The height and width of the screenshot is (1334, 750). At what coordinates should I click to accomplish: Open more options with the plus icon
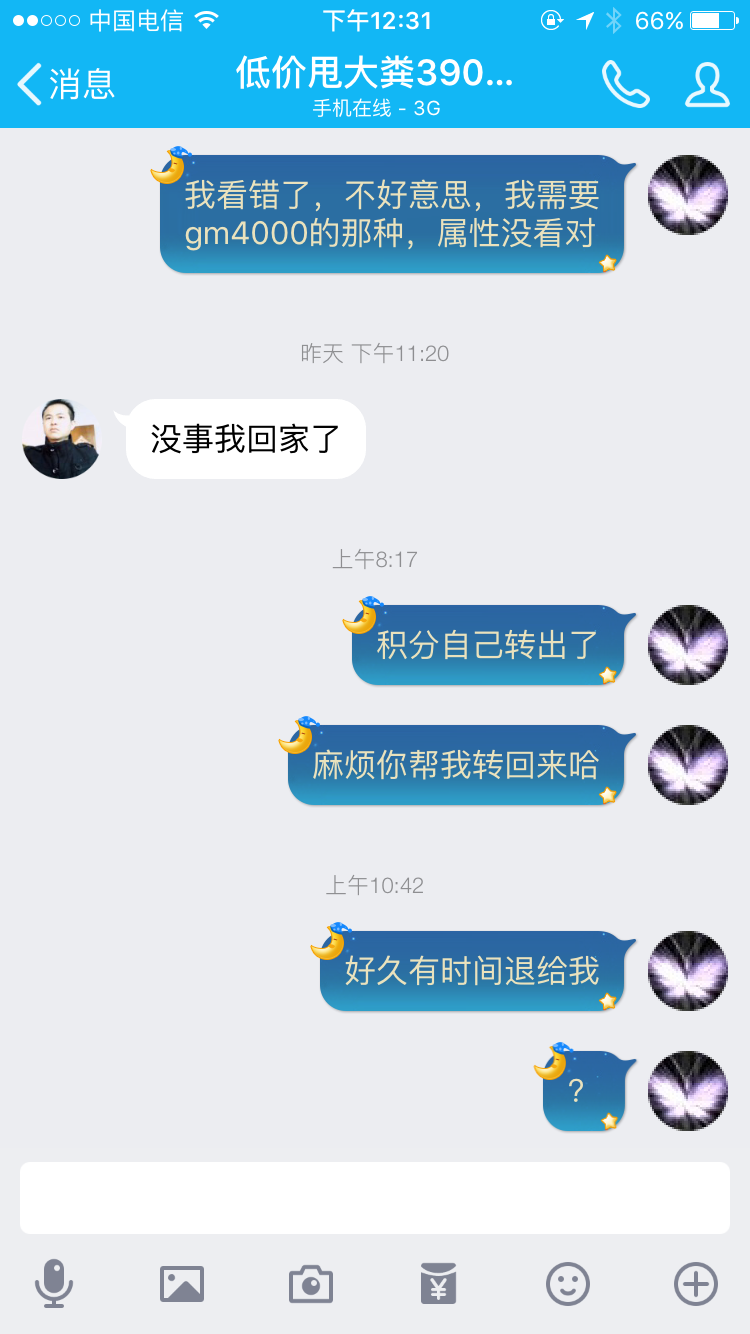tap(696, 1284)
